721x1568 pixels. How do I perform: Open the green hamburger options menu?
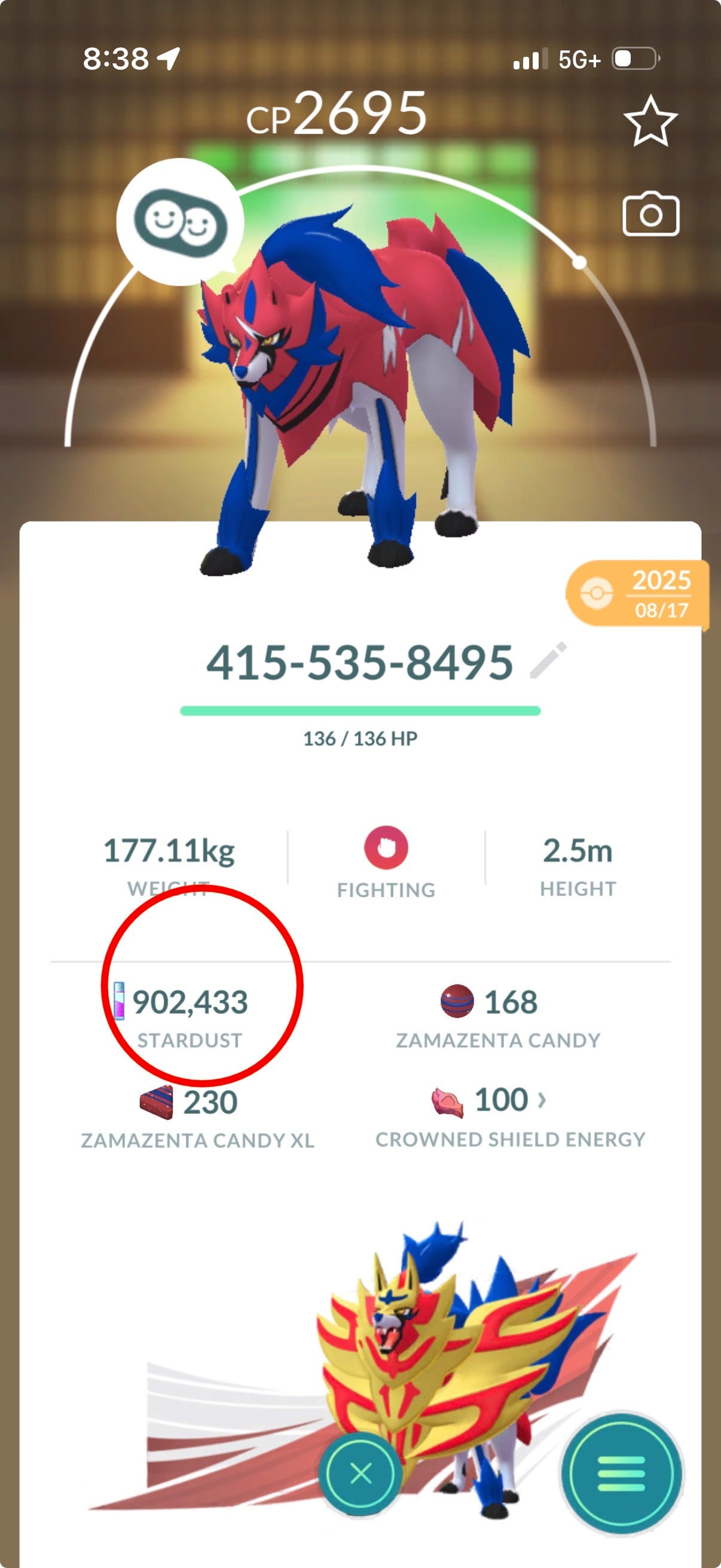[x=621, y=1474]
